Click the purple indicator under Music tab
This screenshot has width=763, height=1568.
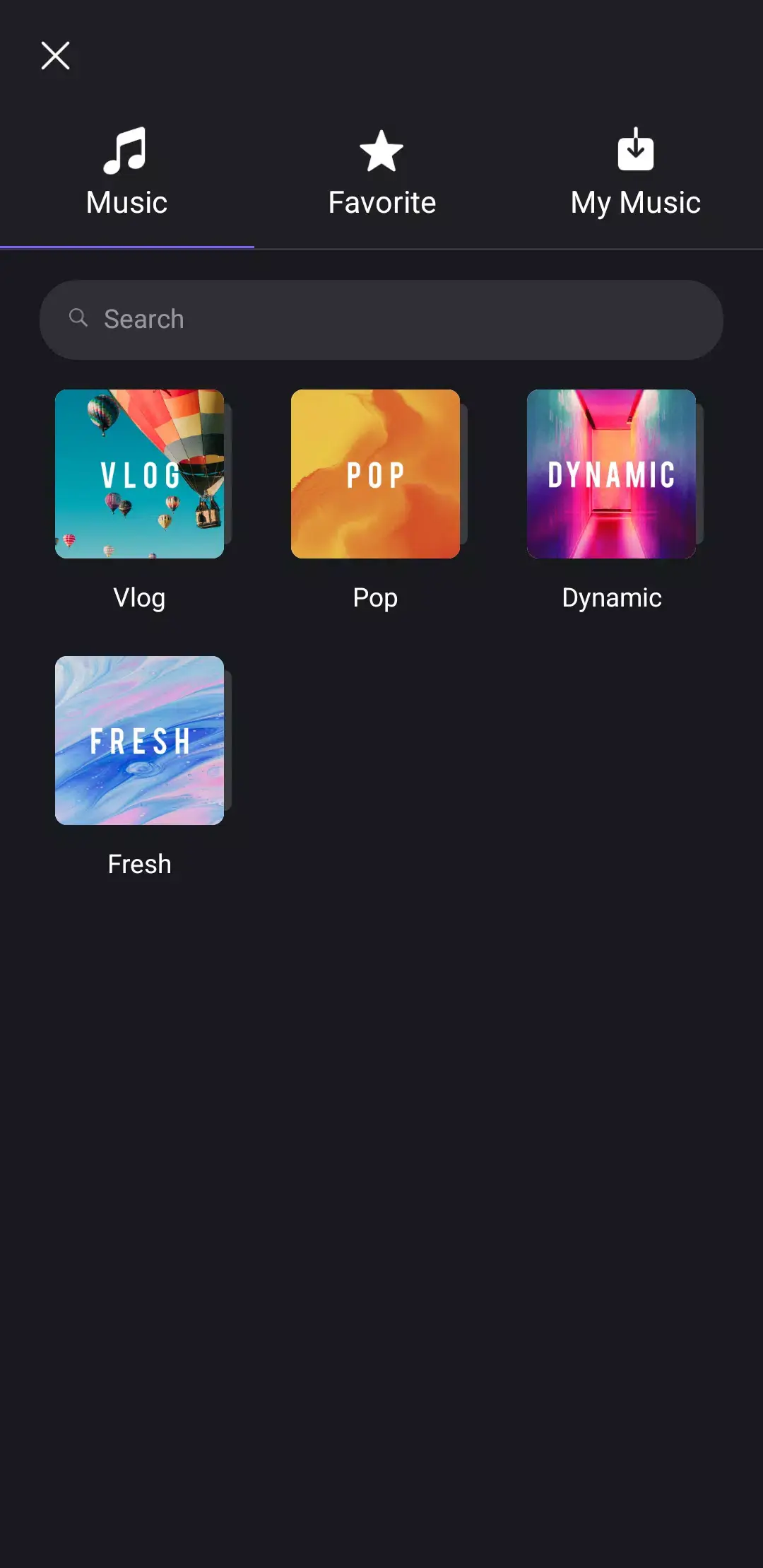[x=127, y=245]
